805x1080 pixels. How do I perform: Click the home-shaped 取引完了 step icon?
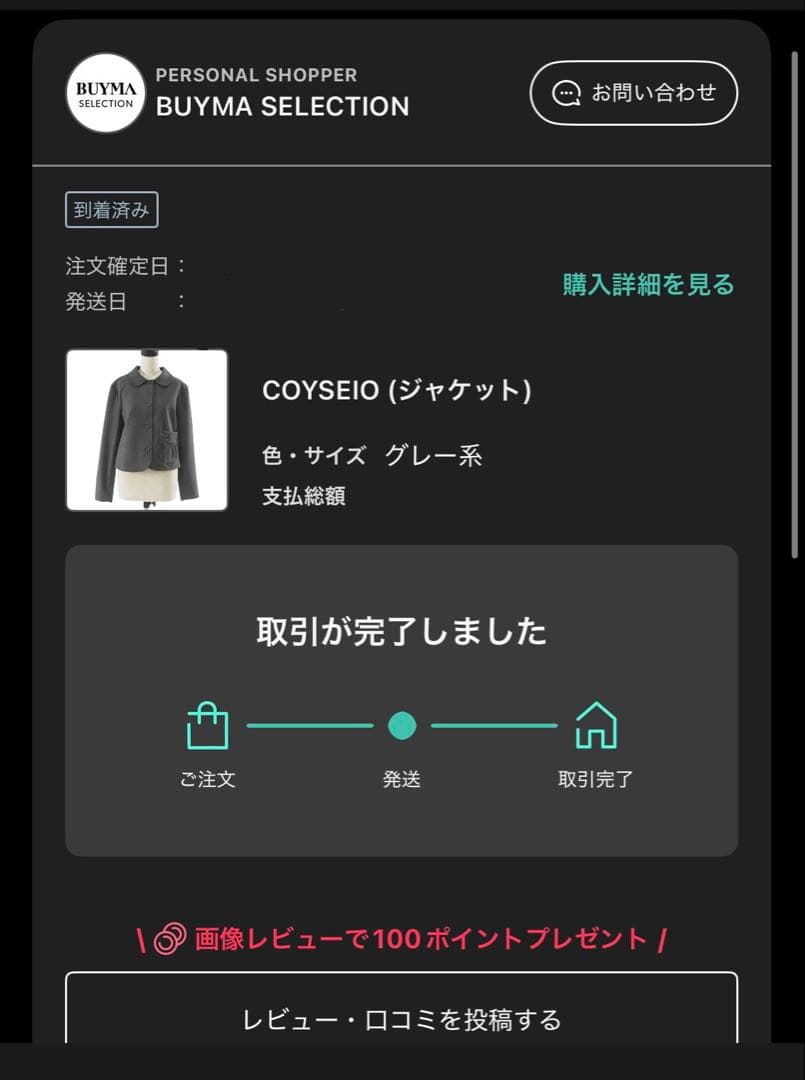596,725
